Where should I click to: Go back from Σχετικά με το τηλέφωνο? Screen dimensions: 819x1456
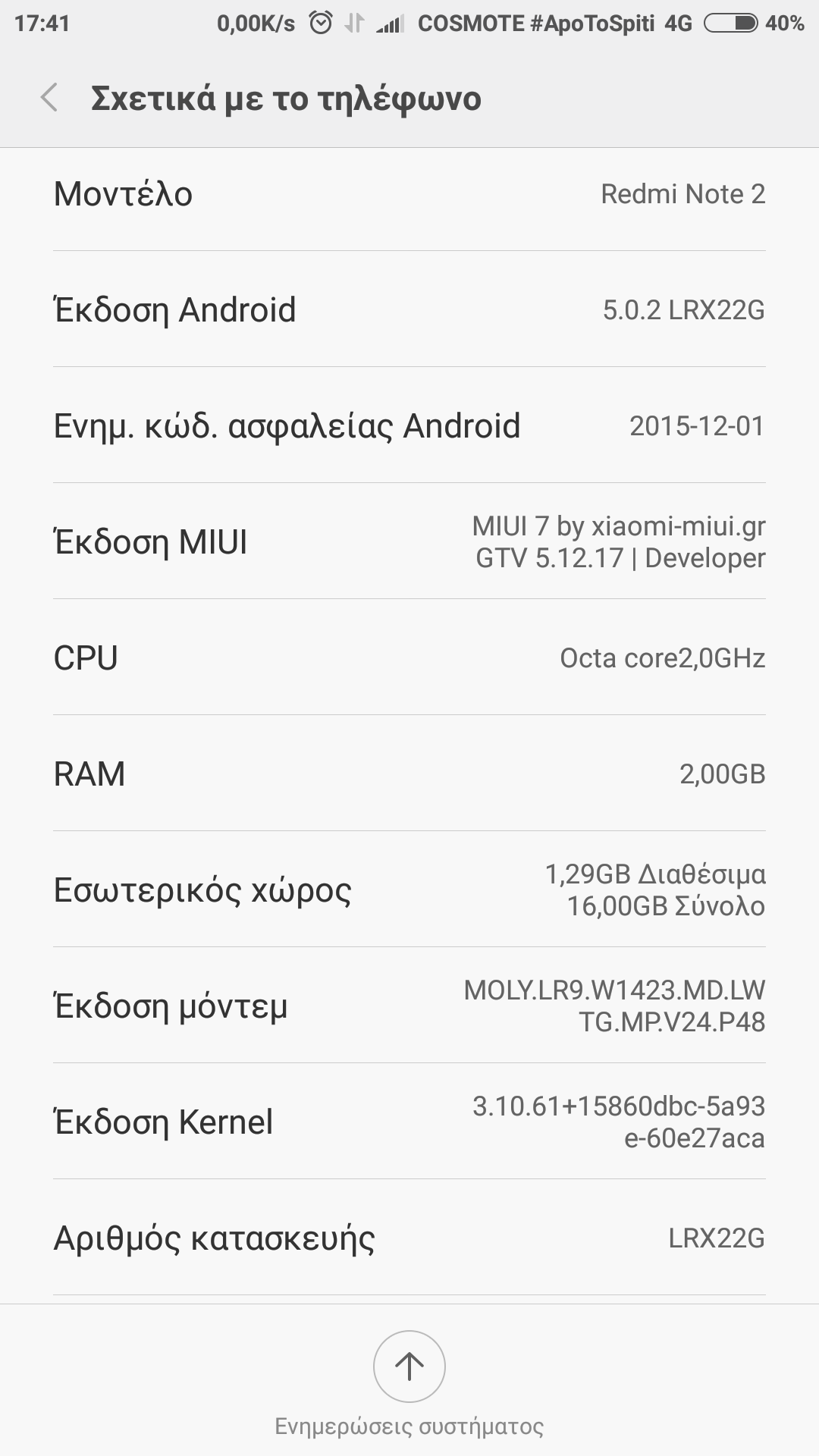point(49,98)
